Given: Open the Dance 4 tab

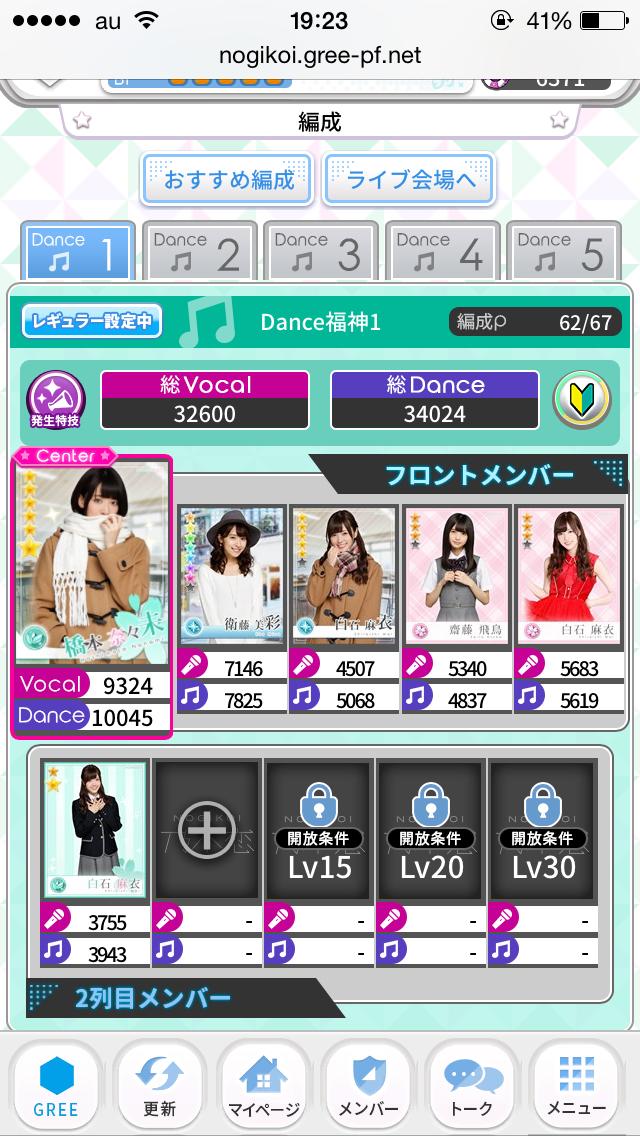Looking at the screenshot, I should [x=442, y=251].
